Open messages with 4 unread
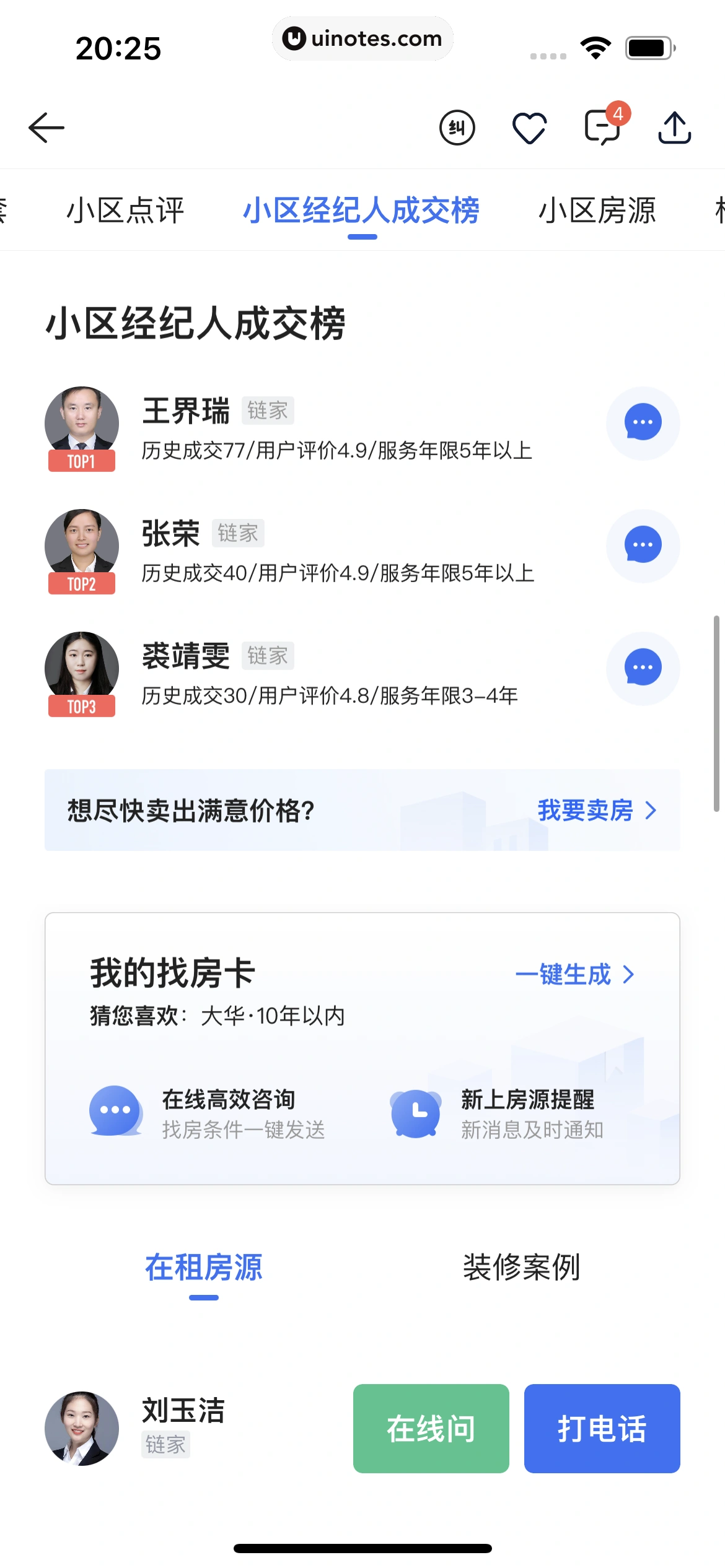 (x=602, y=127)
